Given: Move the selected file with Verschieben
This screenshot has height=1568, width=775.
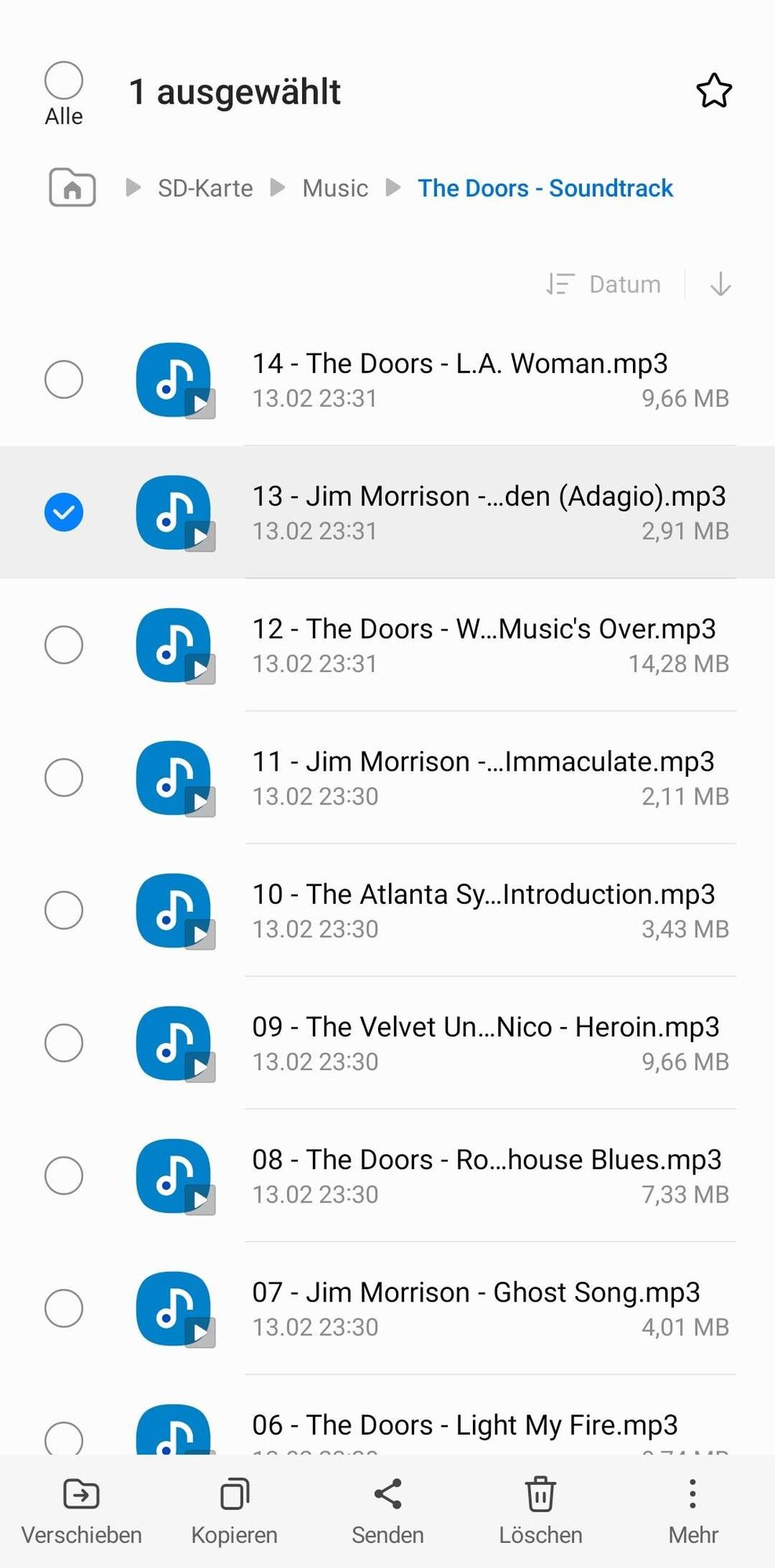Looking at the screenshot, I should click(x=82, y=1512).
